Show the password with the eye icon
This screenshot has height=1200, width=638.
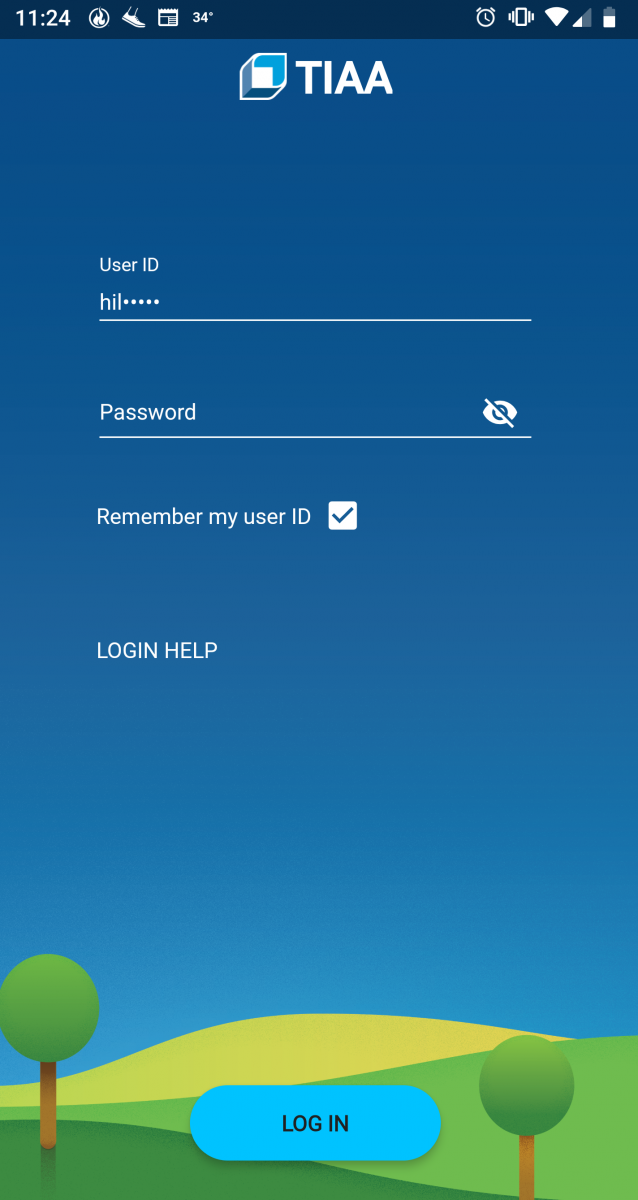[x=500, y=412]
